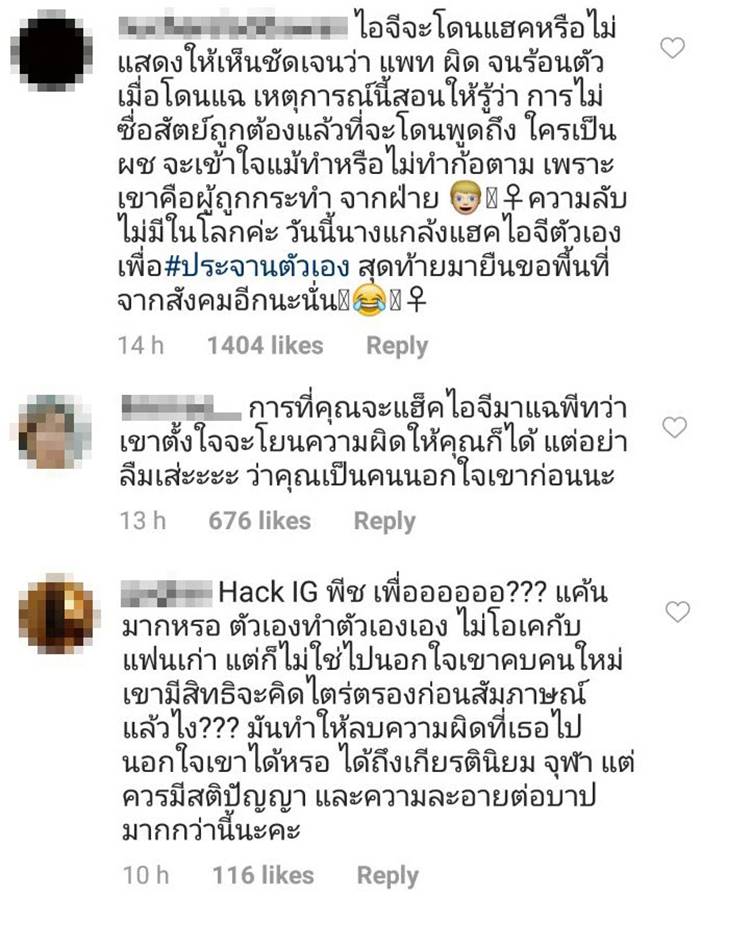
Task: View the 676 likes list
Action: (x=258, y=521)
